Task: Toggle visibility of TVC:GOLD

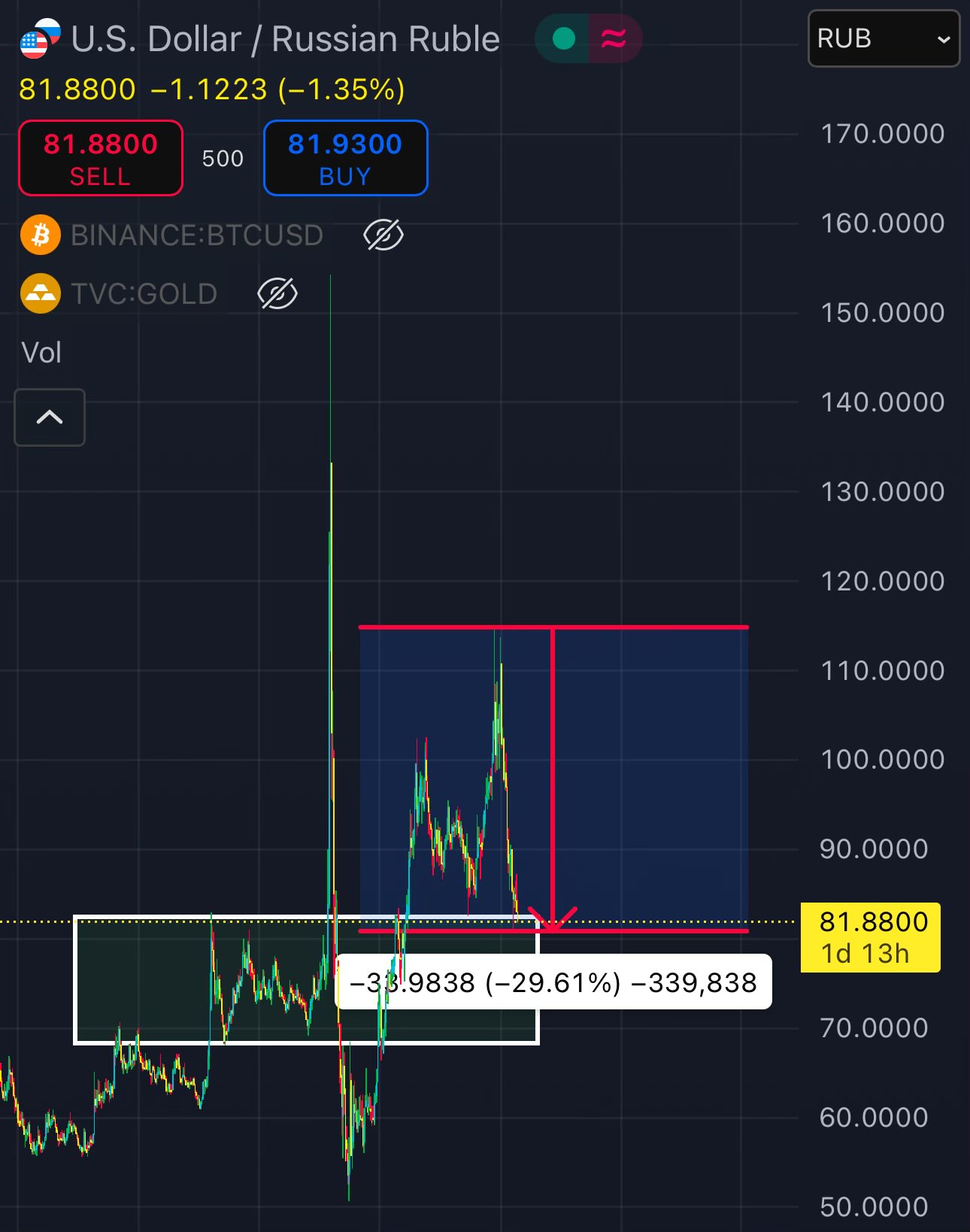Action: coord(277,293)
